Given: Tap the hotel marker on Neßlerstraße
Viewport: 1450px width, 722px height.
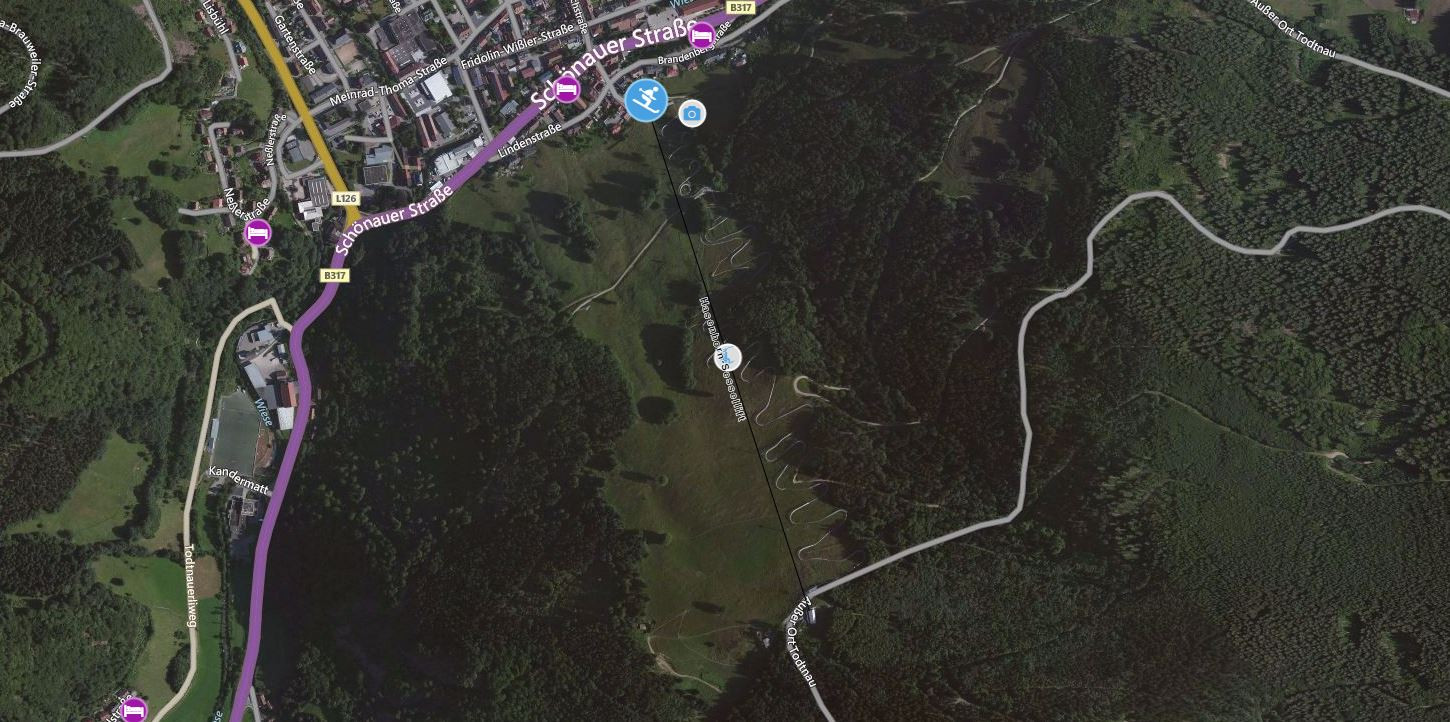Looking at the screenshot, I should pos(257,233).
